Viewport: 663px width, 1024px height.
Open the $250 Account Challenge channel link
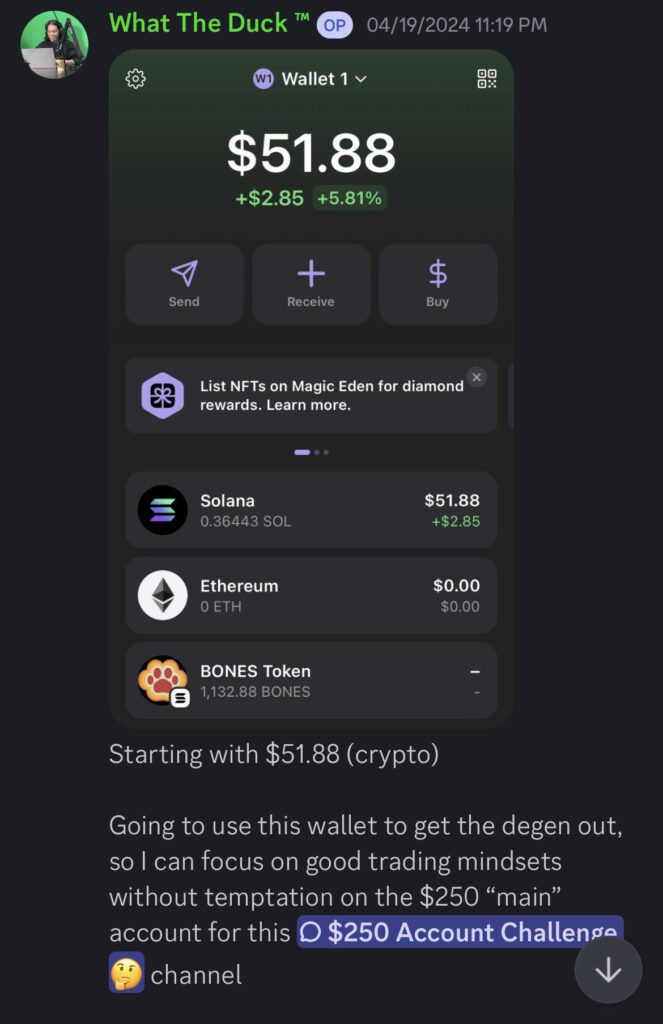click(460, 932)
